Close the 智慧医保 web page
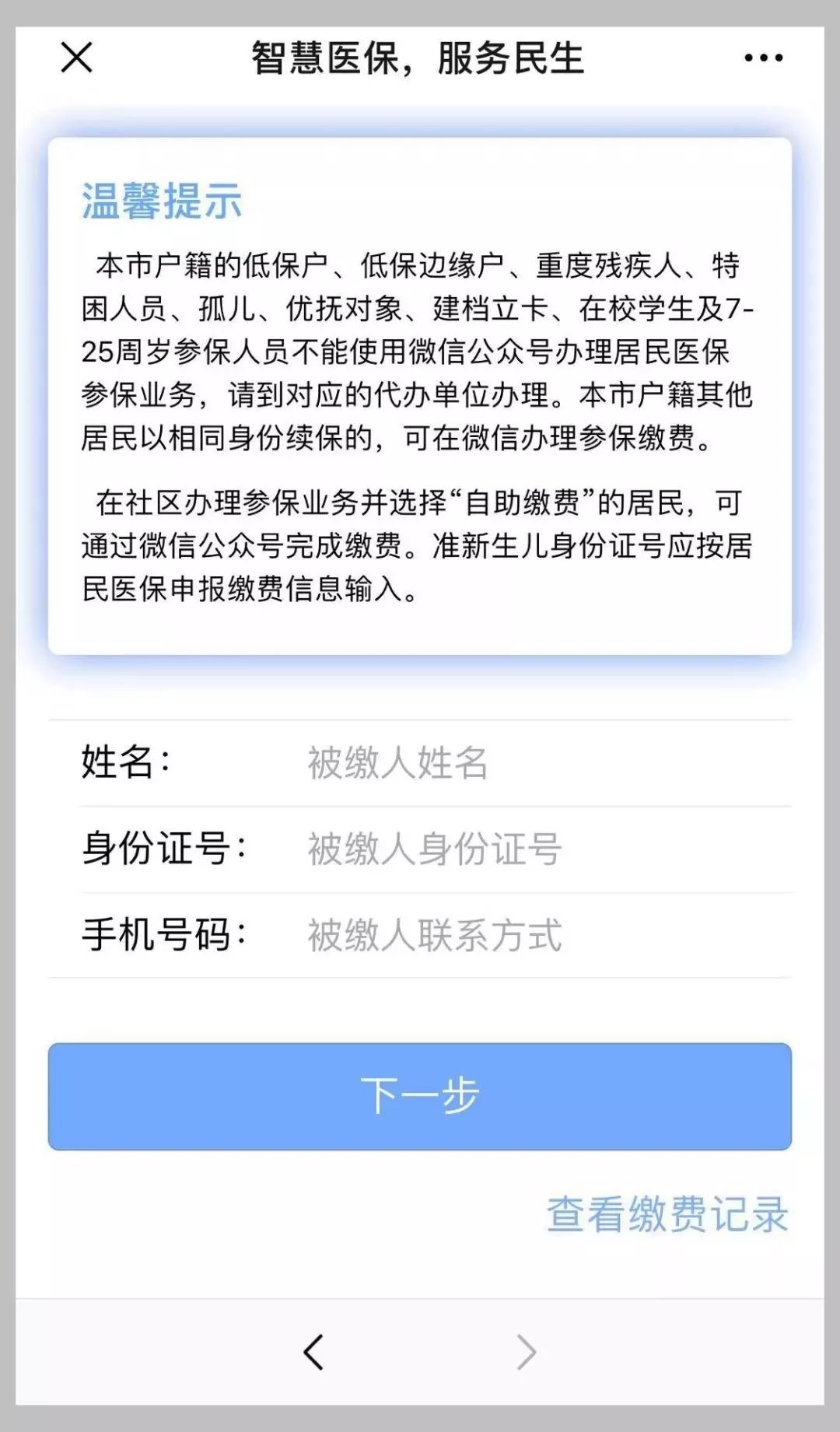Image resolution: width=840 pixels, height=1432 pixels. pyautogui.click(x=76, y=58)
